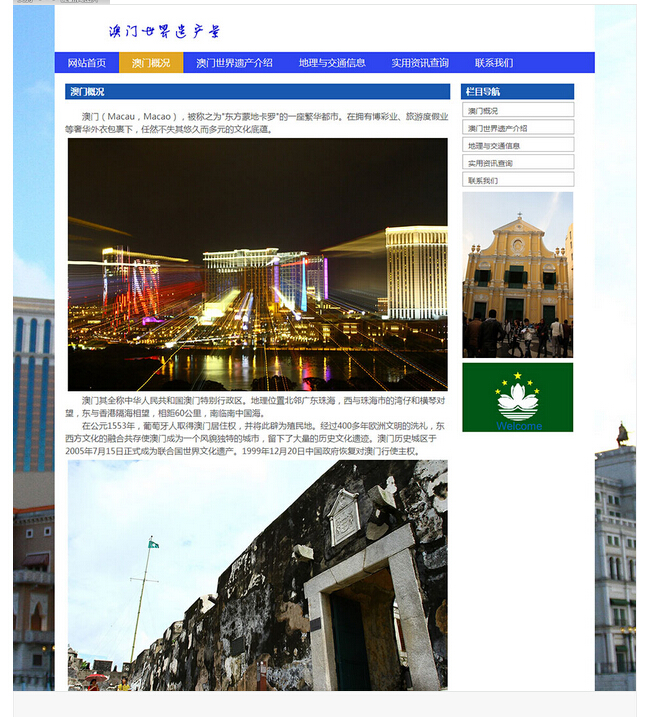The width and height of the screenshot is (664, 717).
Task: Select 澳门概况 in the blue menu bar
Action: coord(151,63)
